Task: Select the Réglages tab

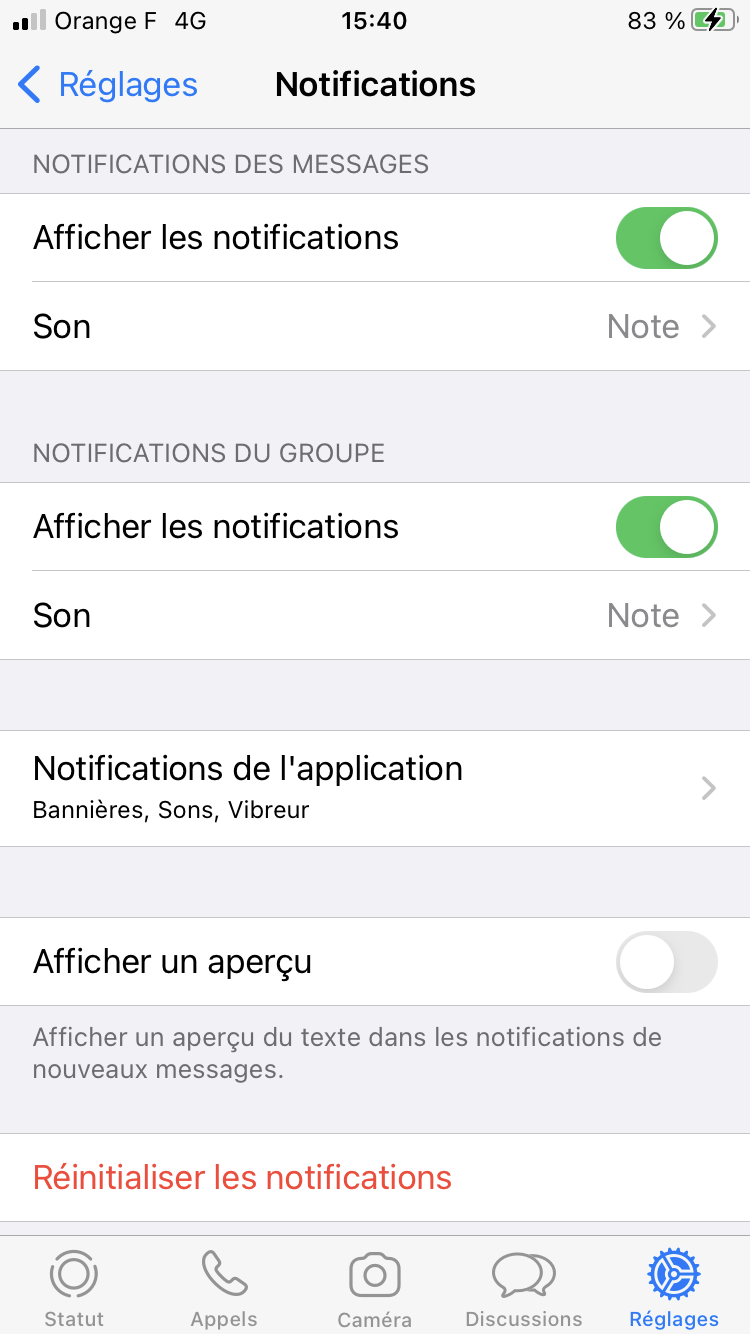Action: click(x=674, y=1289)
